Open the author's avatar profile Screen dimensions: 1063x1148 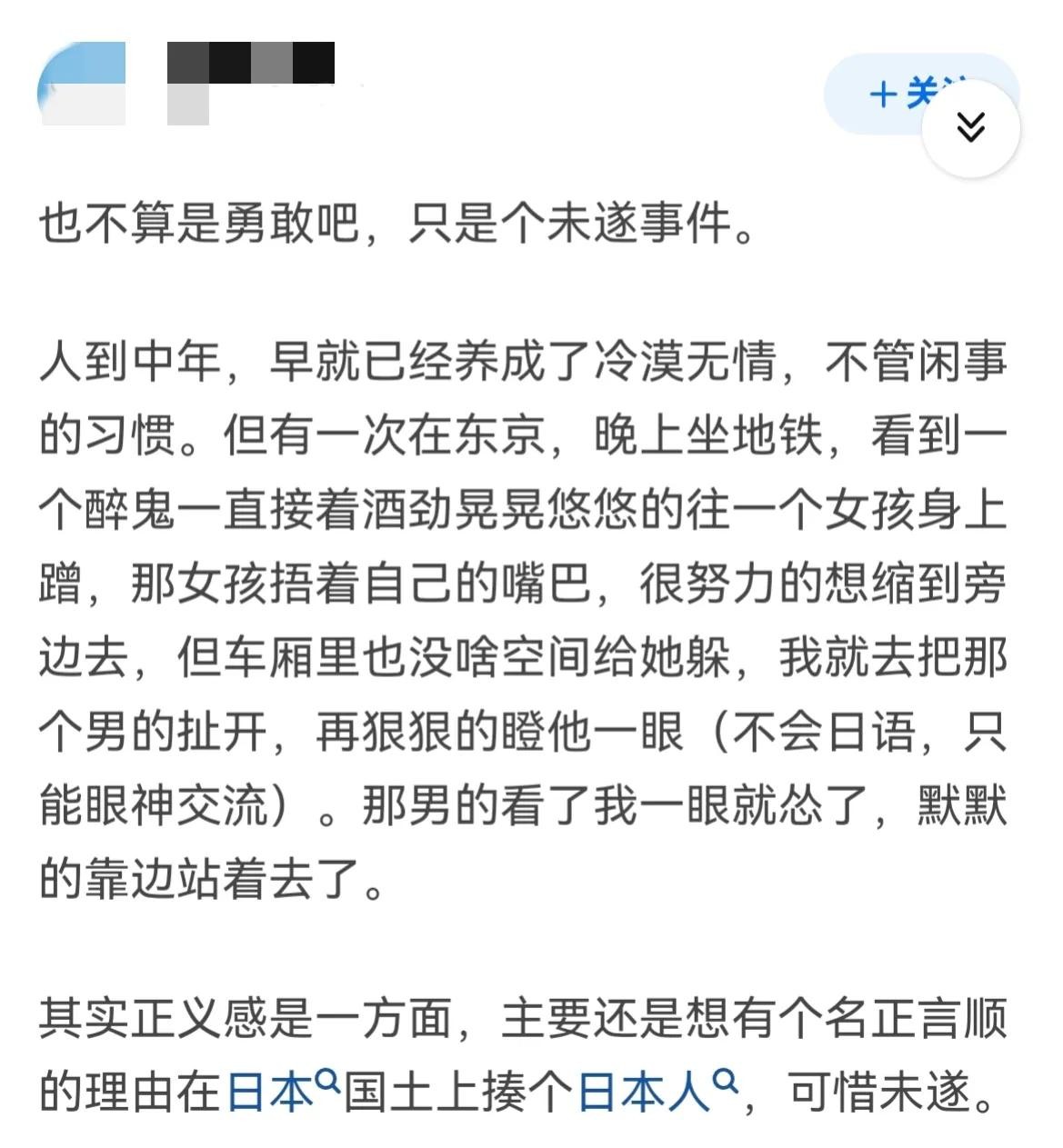pos(81,84)
